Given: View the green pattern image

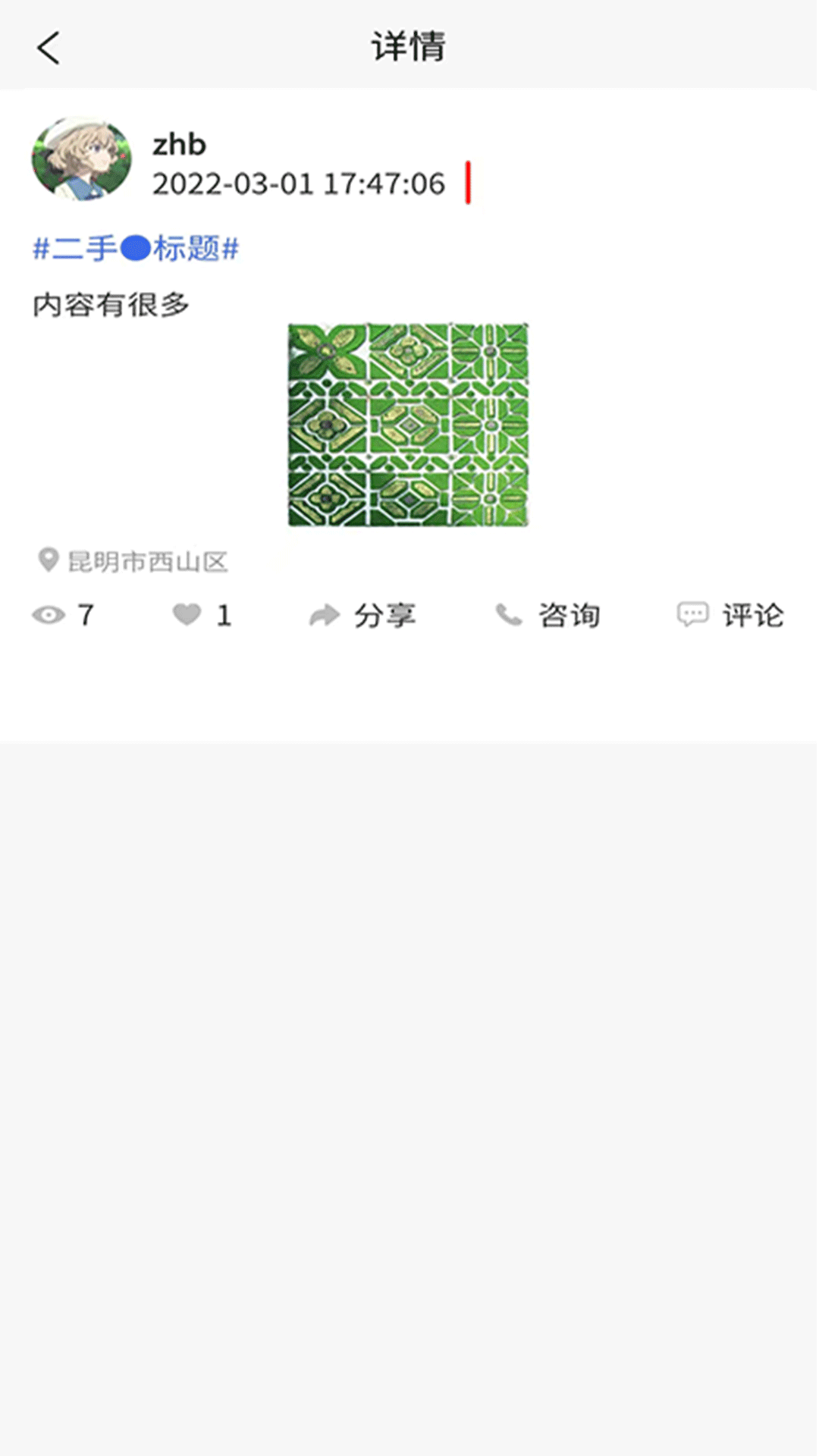Looking at the screenshot, I should click(x=408, y=425).
